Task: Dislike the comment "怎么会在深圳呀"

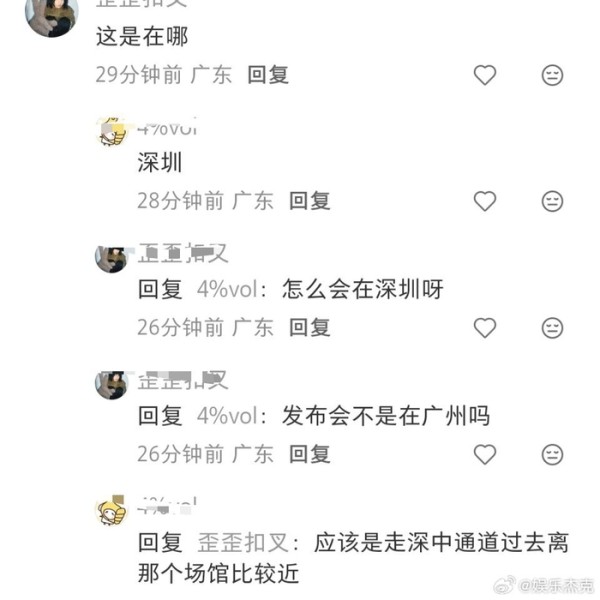Action: pyautogui.click(x=552, y=328)
